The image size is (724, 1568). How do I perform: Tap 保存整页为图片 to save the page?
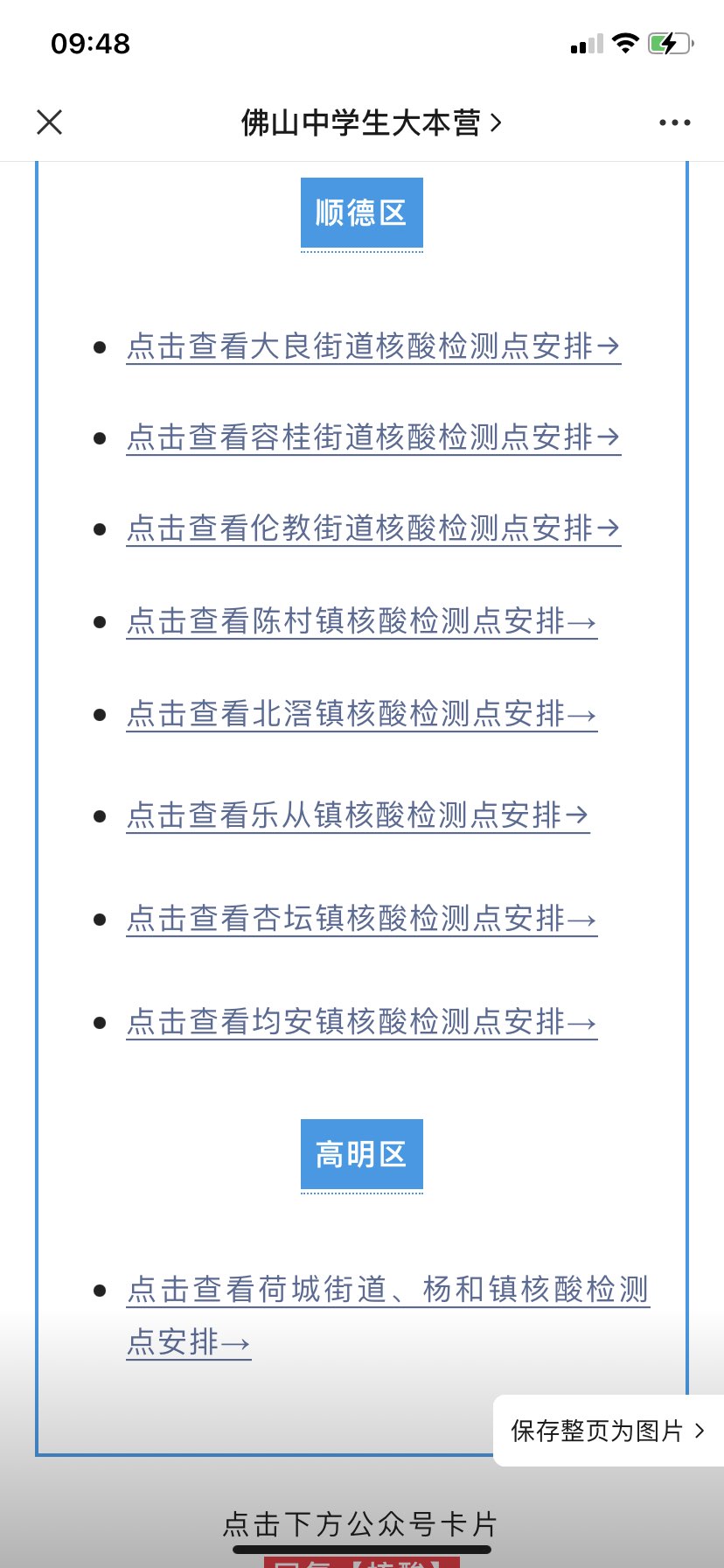609,1431
